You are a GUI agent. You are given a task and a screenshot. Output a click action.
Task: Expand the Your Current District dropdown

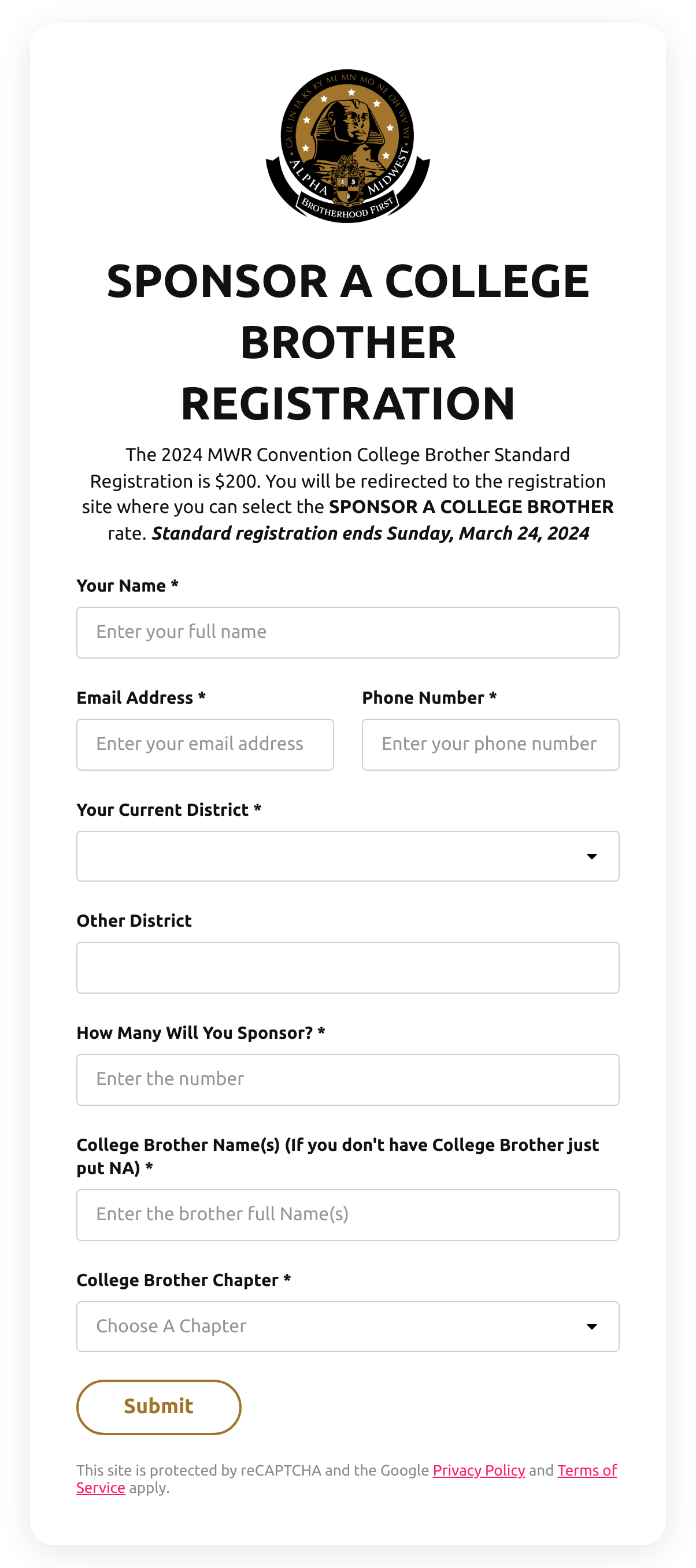[x=347, y=856]
